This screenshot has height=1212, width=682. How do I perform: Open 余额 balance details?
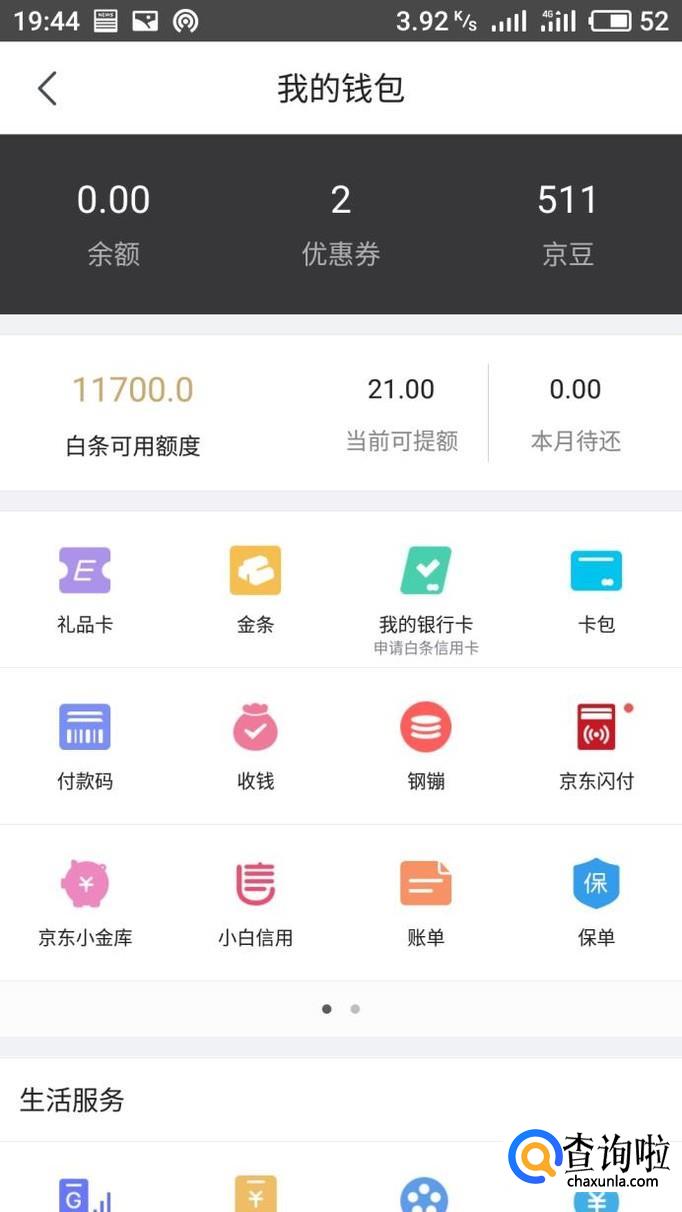click(114, 224)
